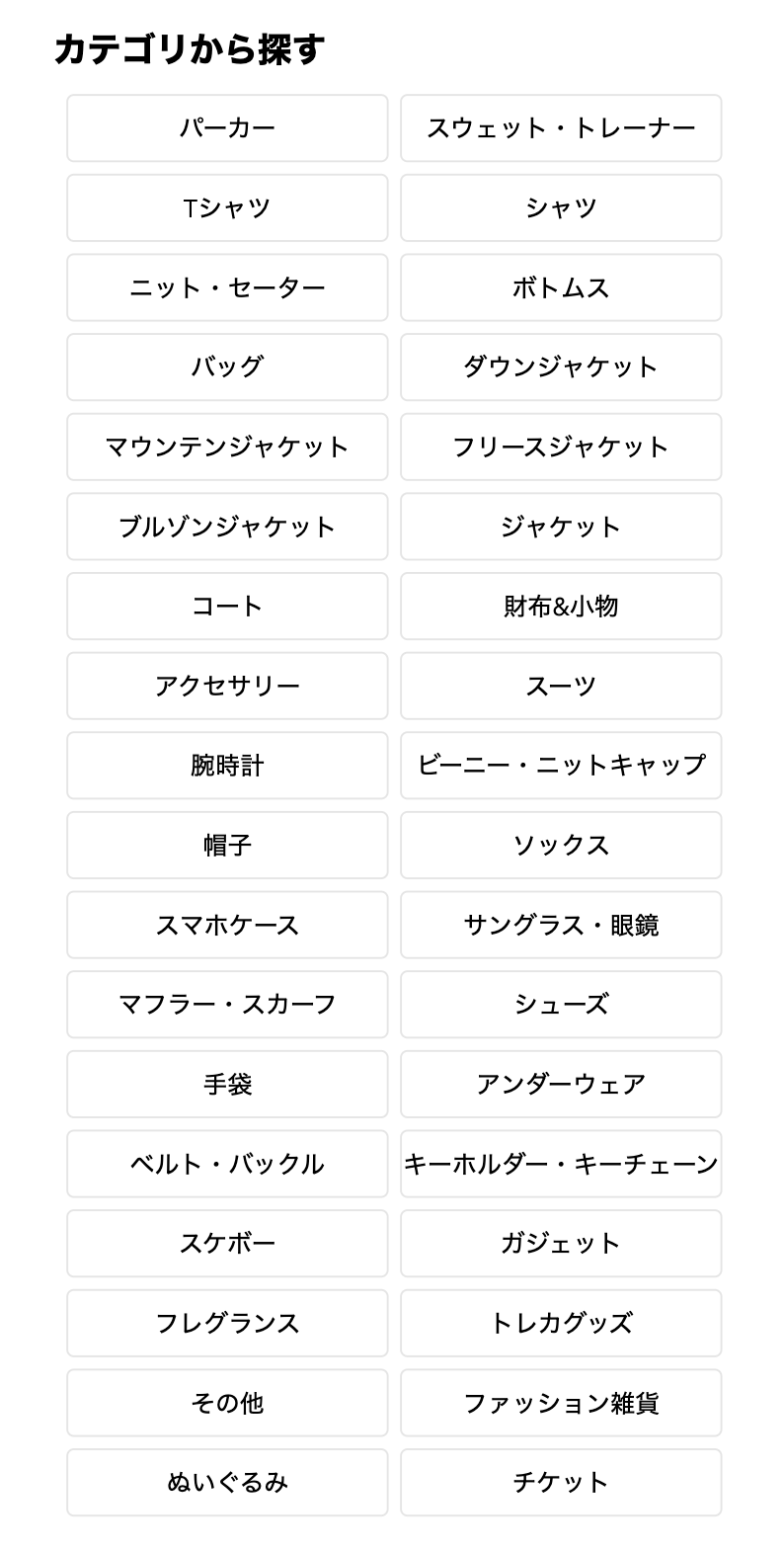The height and width of the screenshot is (1551, 784).
Task: View ダウンジャケット products
Action: pyautogui.click(x=561, y=367)
